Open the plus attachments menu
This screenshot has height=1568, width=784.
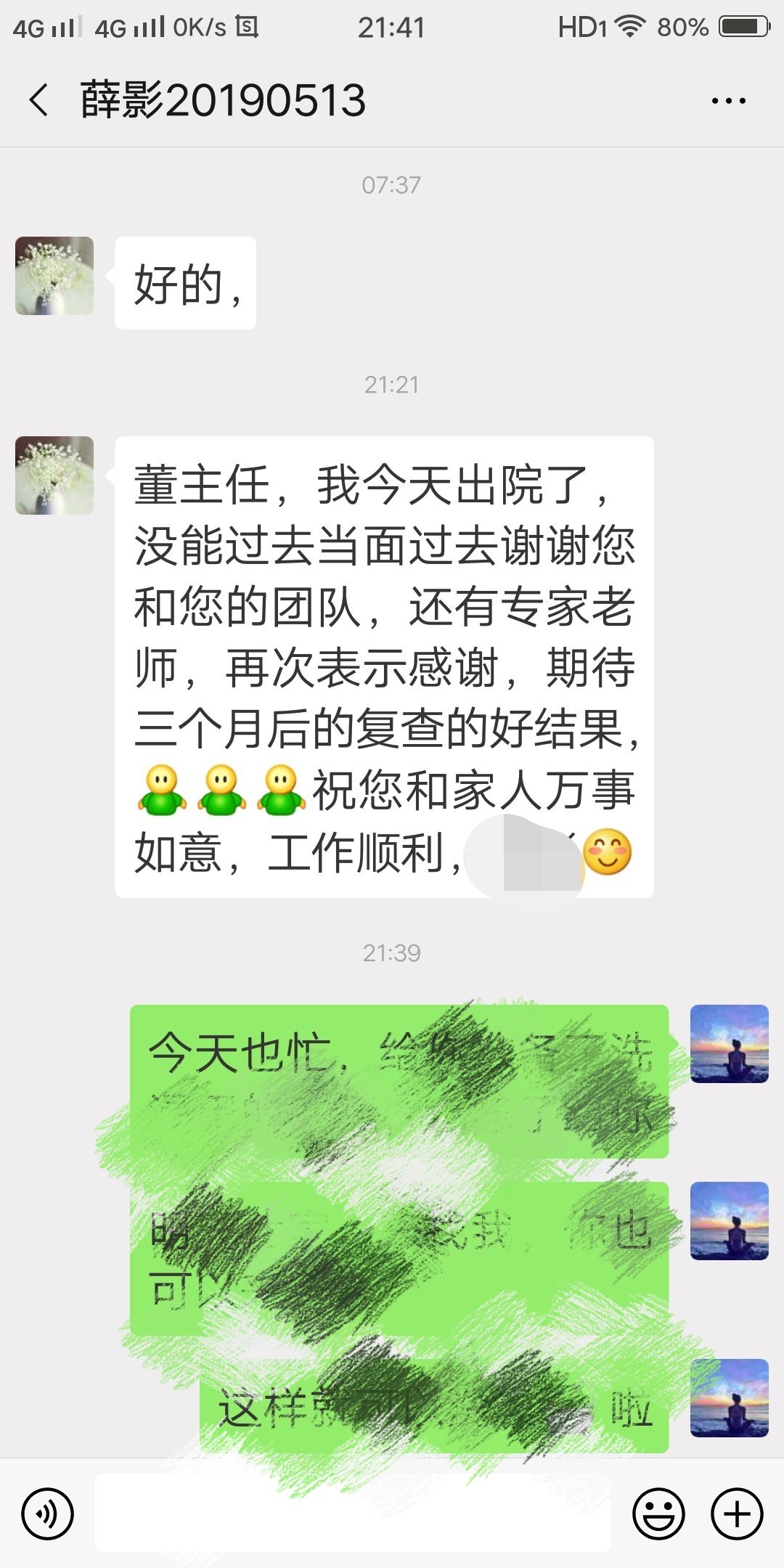(737, 1514)
